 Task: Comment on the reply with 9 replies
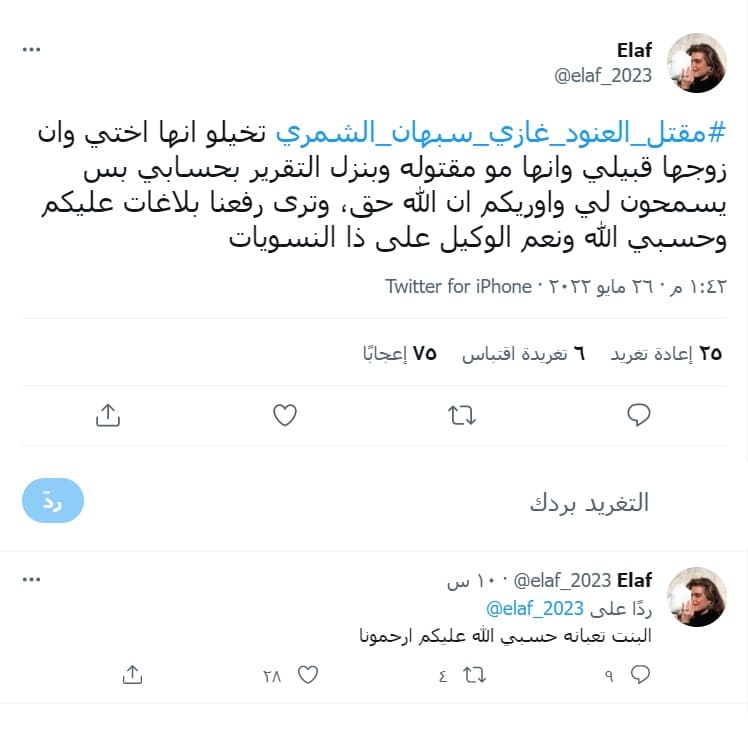click(639, 676)
